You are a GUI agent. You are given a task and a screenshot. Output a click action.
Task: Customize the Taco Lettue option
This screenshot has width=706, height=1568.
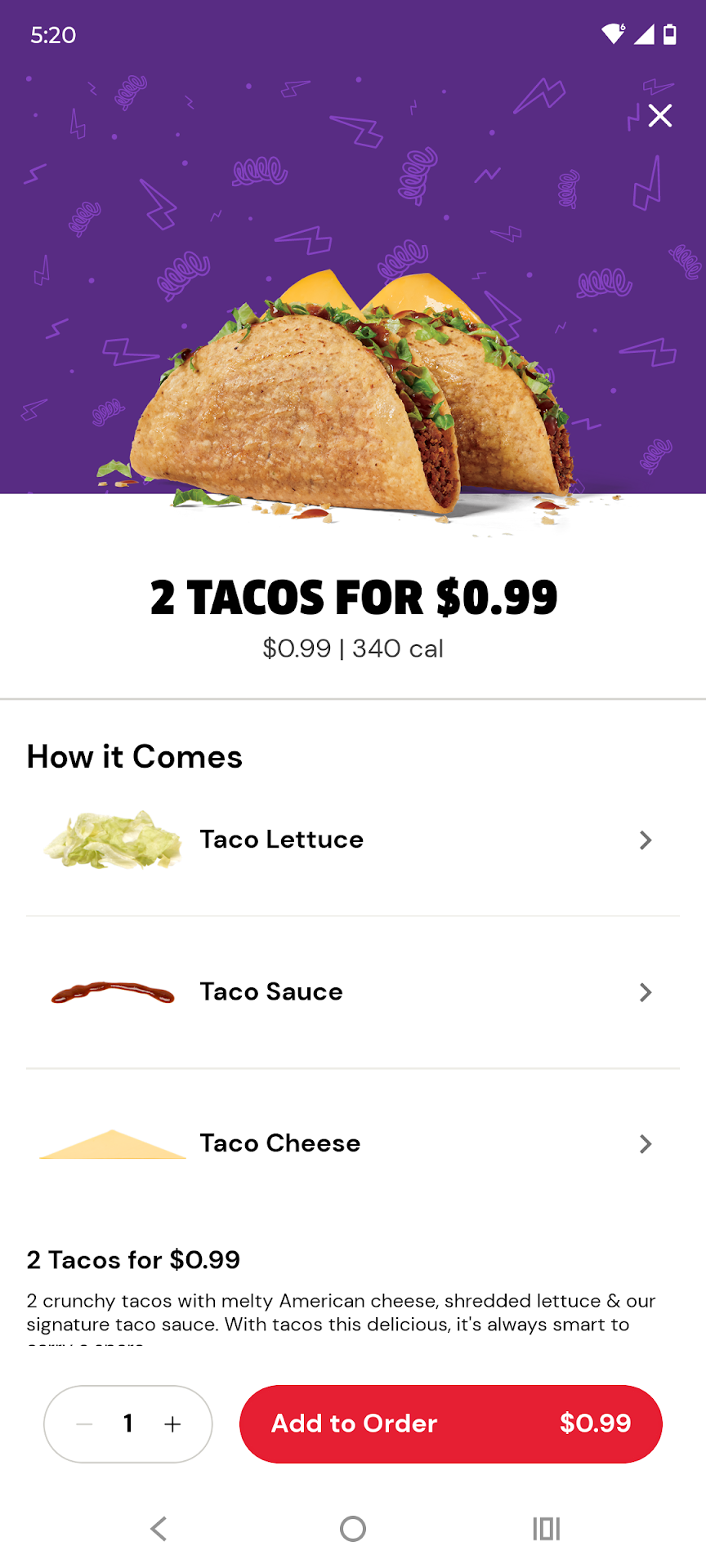pos(353,840)
